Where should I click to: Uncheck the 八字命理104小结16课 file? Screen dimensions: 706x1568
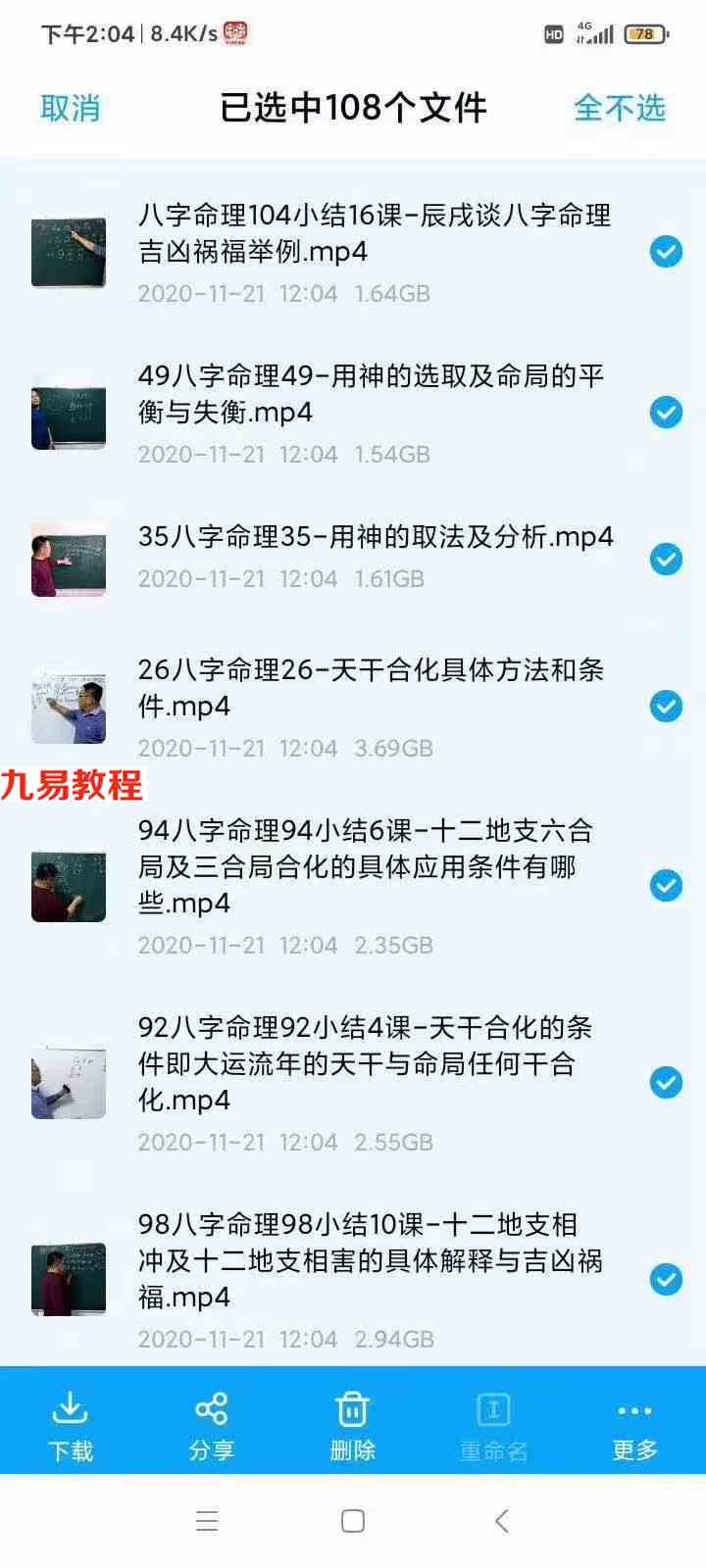click(x=666, y=252)
